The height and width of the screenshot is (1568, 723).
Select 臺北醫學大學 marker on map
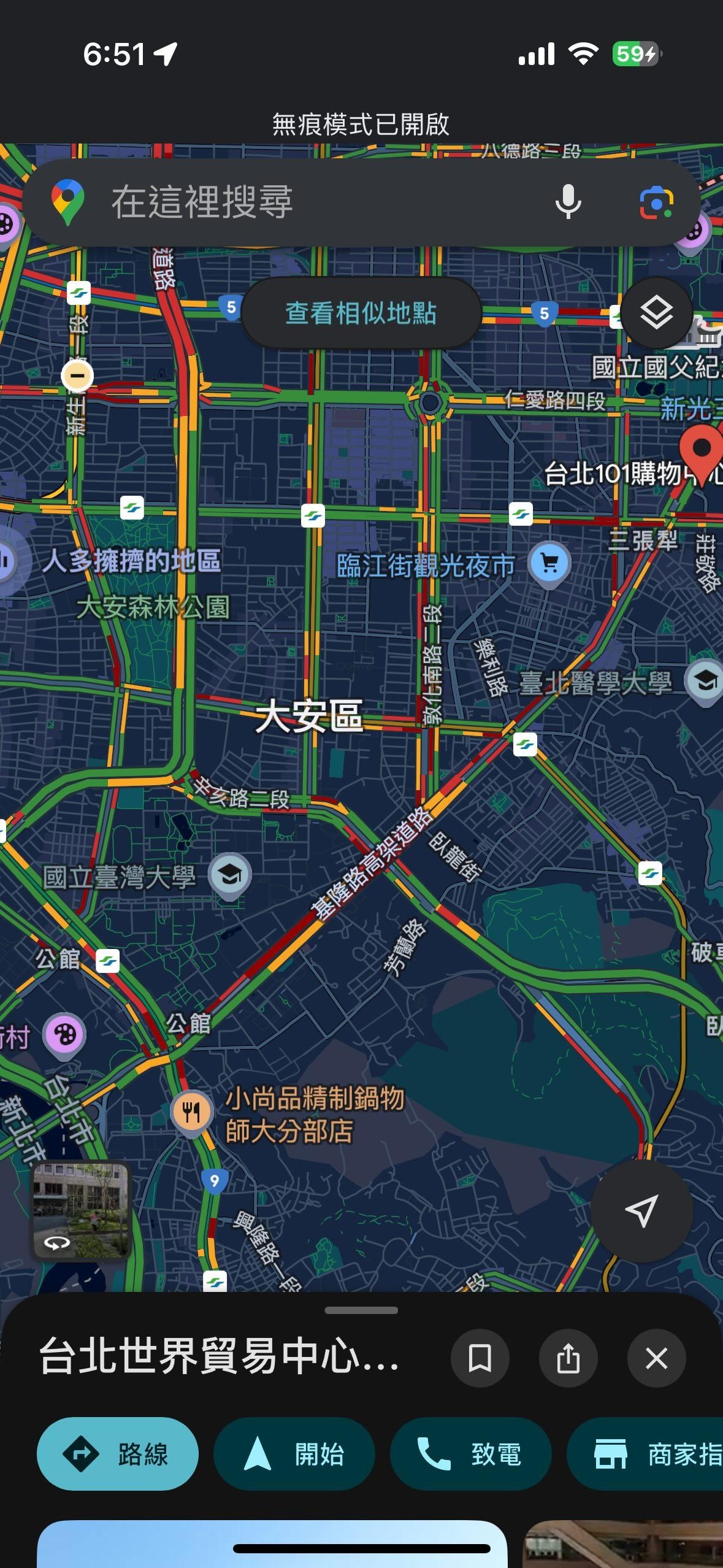tap(704, 681)
